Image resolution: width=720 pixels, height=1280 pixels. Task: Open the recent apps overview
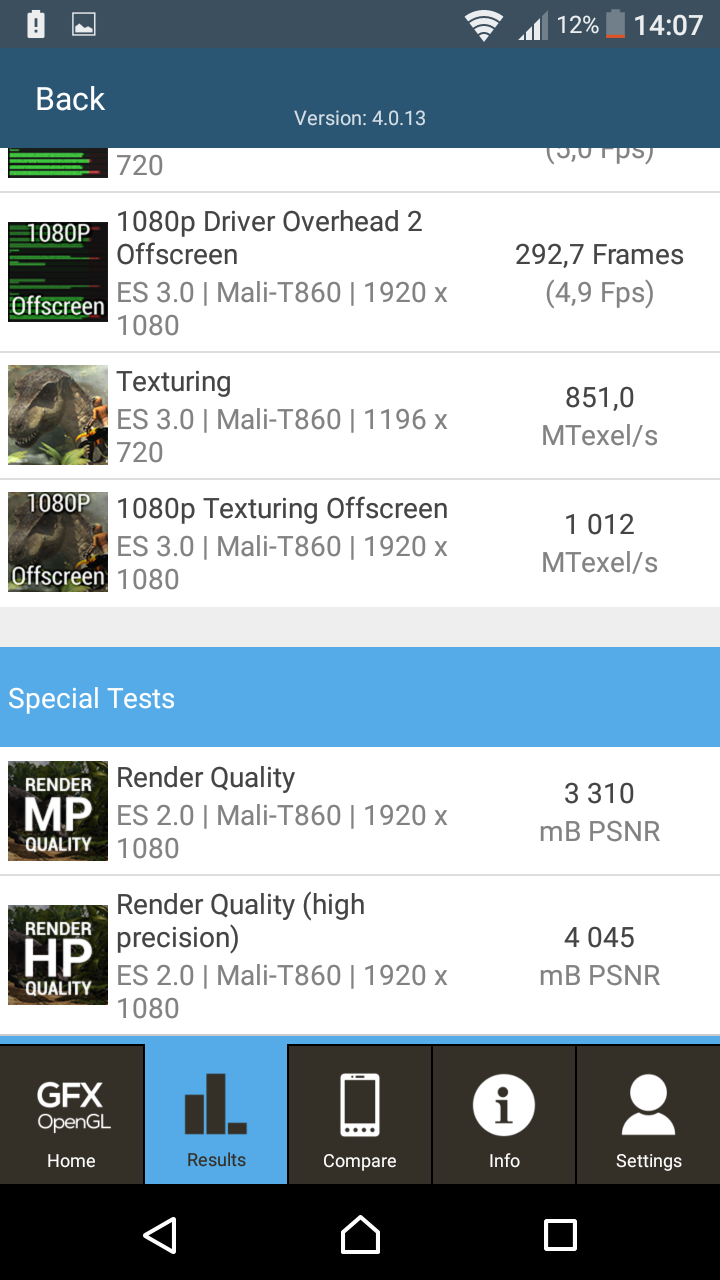[x=560, y=1235]
